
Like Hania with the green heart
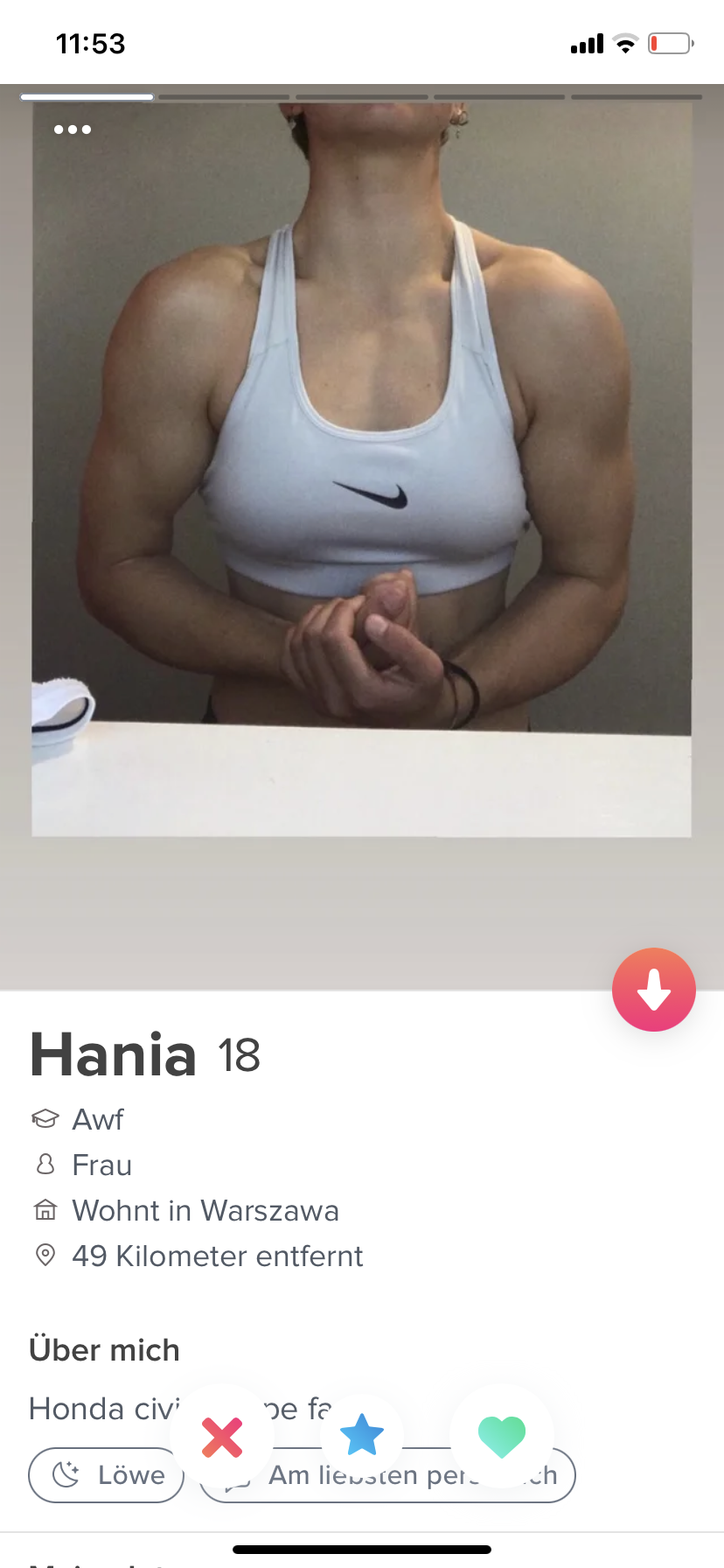click(x=502, y=1437)
